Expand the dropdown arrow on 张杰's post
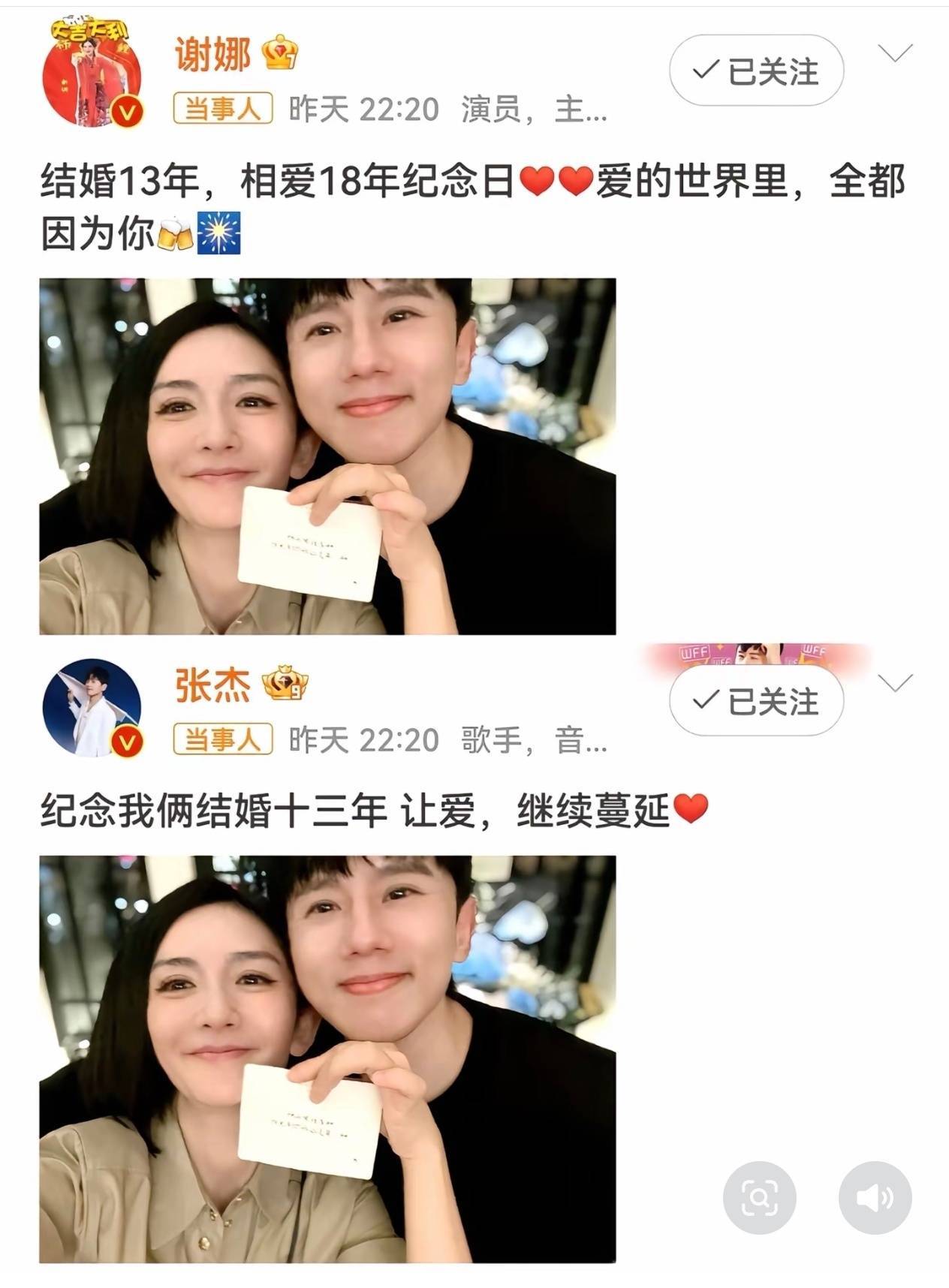 [895, 683]
